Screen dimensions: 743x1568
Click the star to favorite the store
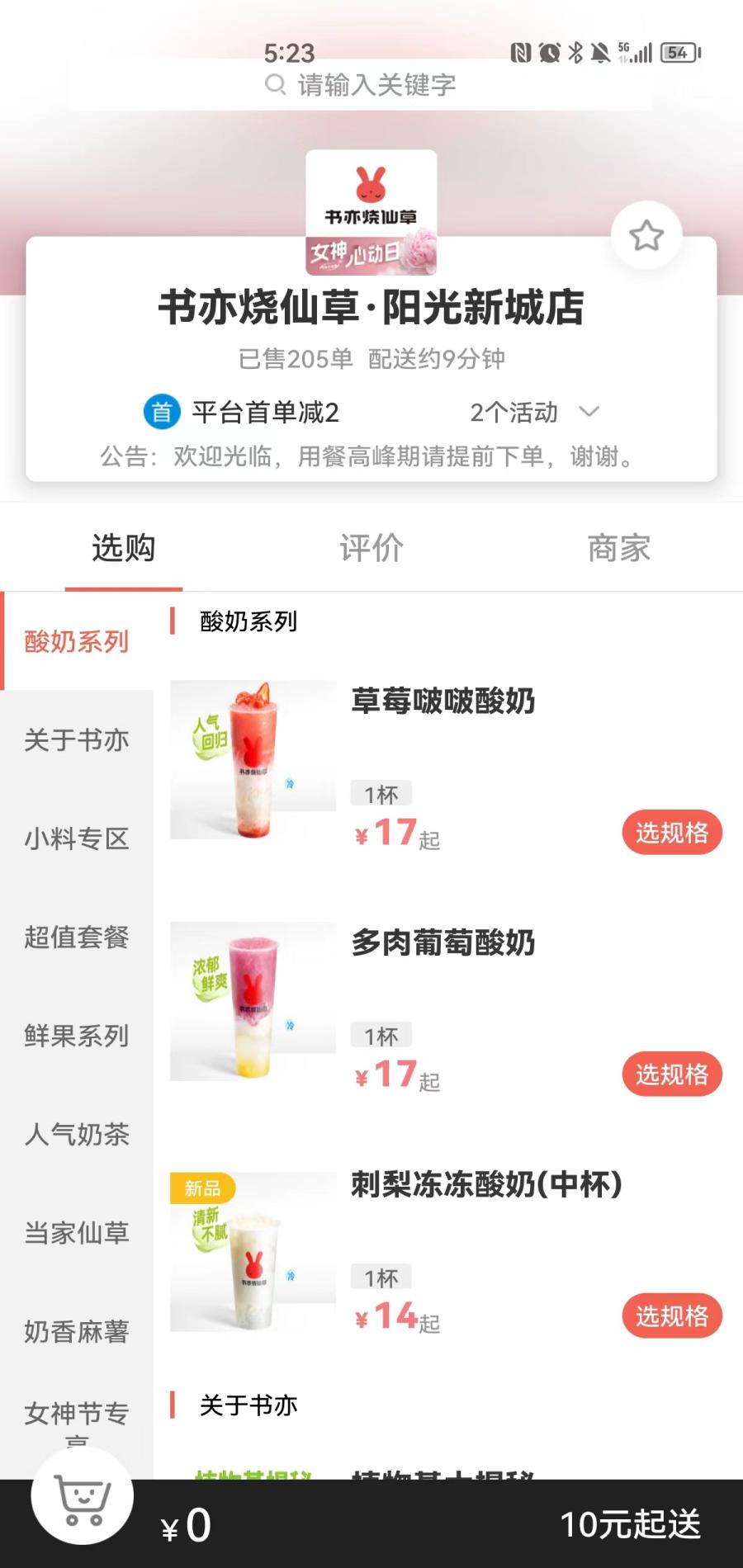648,235
